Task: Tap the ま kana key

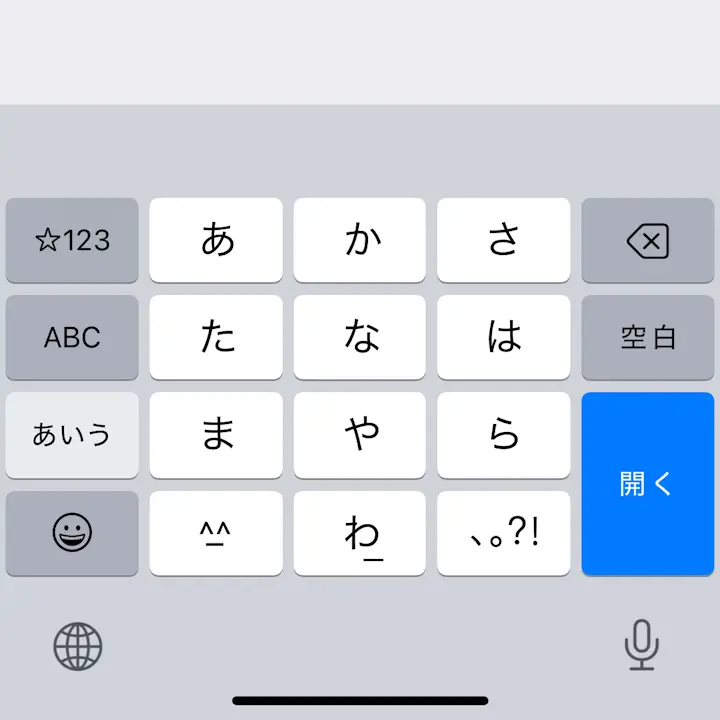Action: tap(216, 434)
